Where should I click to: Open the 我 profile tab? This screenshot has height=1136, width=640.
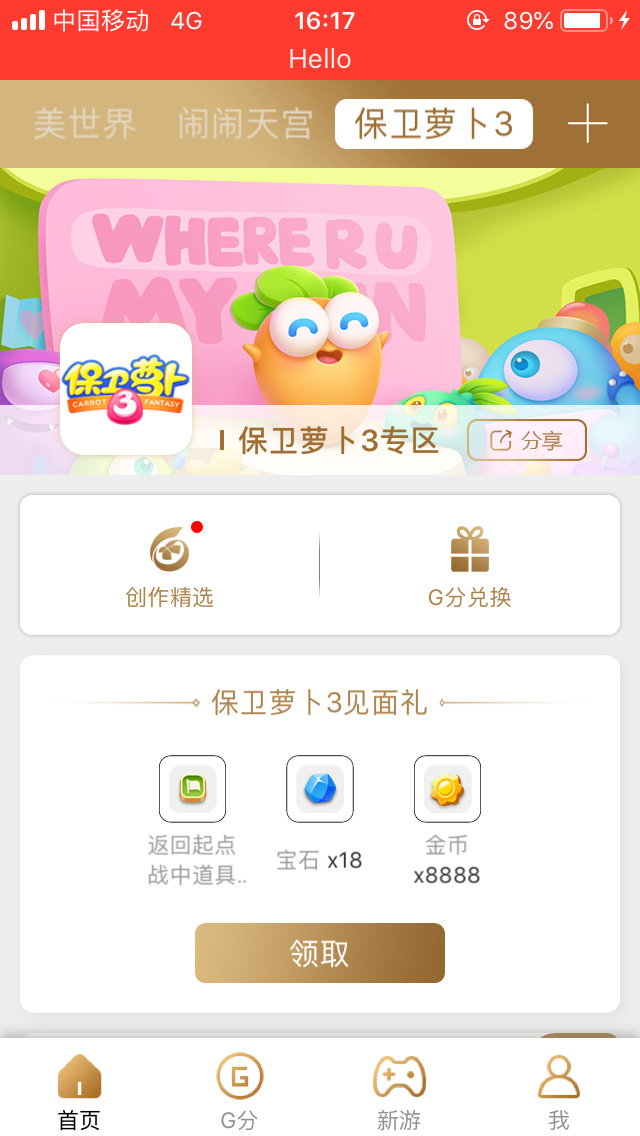(x=559, y=1091)
